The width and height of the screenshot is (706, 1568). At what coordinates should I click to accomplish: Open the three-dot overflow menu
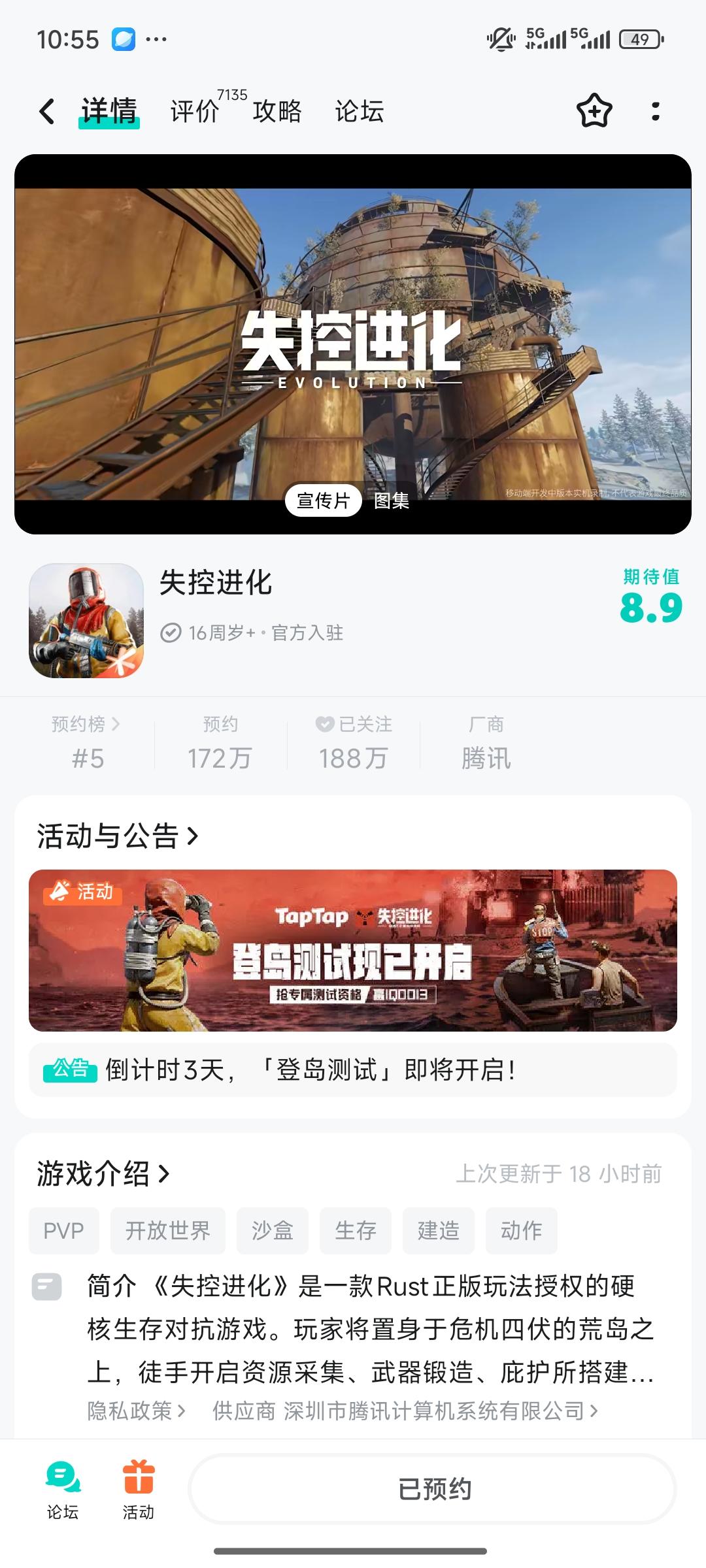coord(655,112)
